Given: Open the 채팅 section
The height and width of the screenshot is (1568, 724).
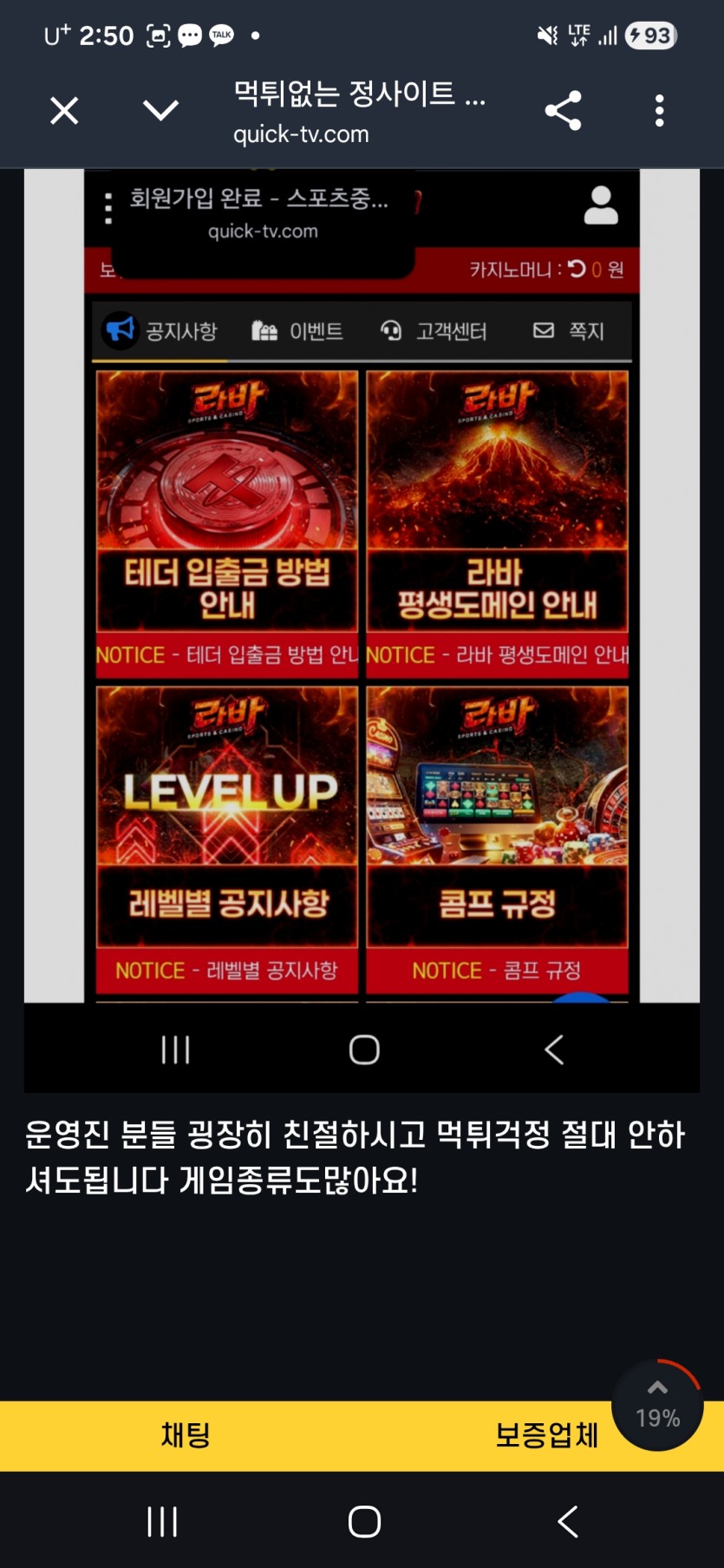Looking at the screenshot, I should (x=186, y=1435).
